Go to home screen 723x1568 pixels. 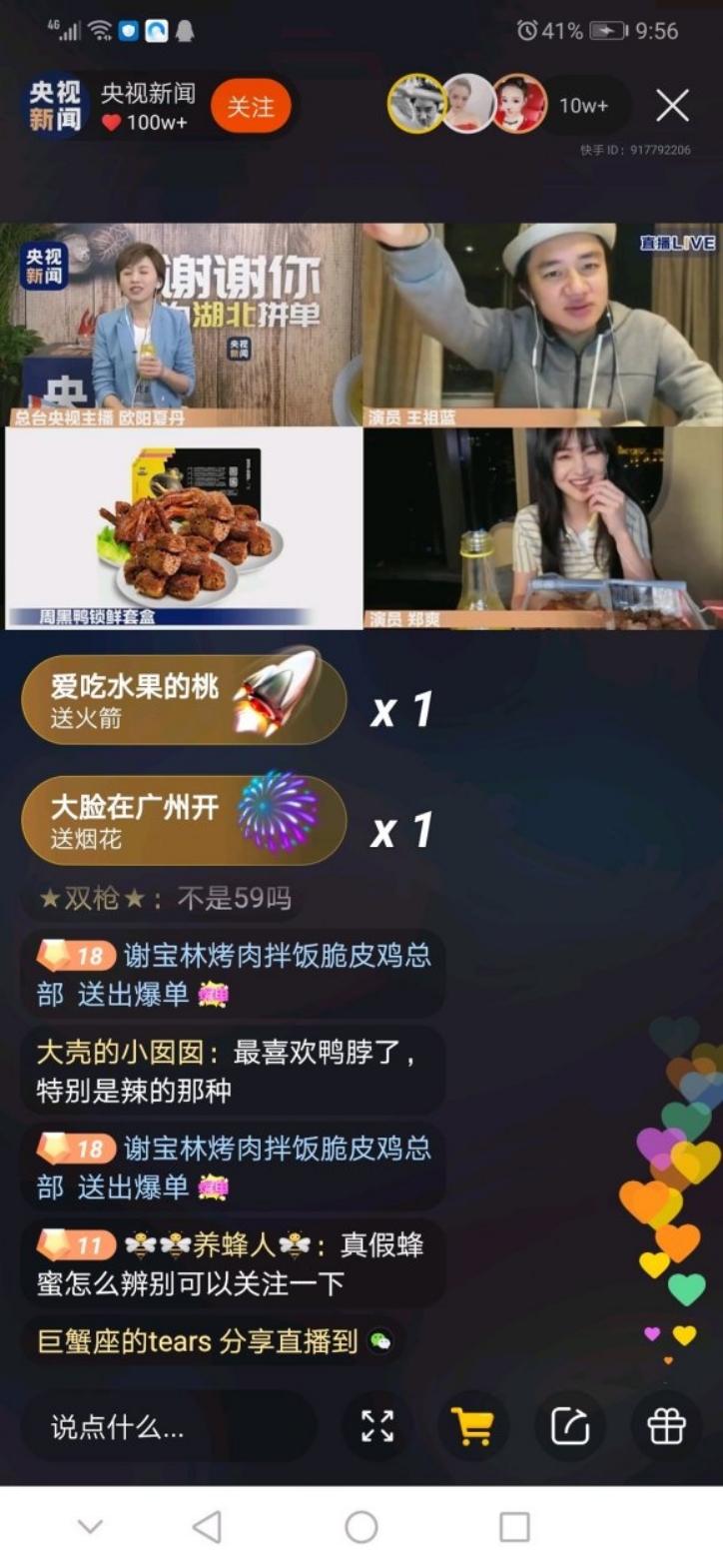361,1526
